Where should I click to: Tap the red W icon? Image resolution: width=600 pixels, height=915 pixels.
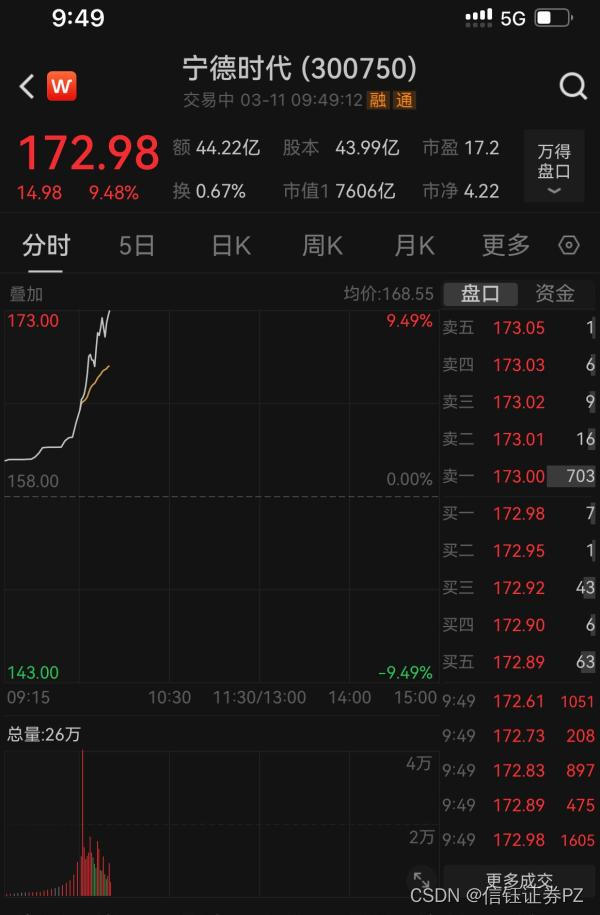pyautogui.click(x=61, y=86)
